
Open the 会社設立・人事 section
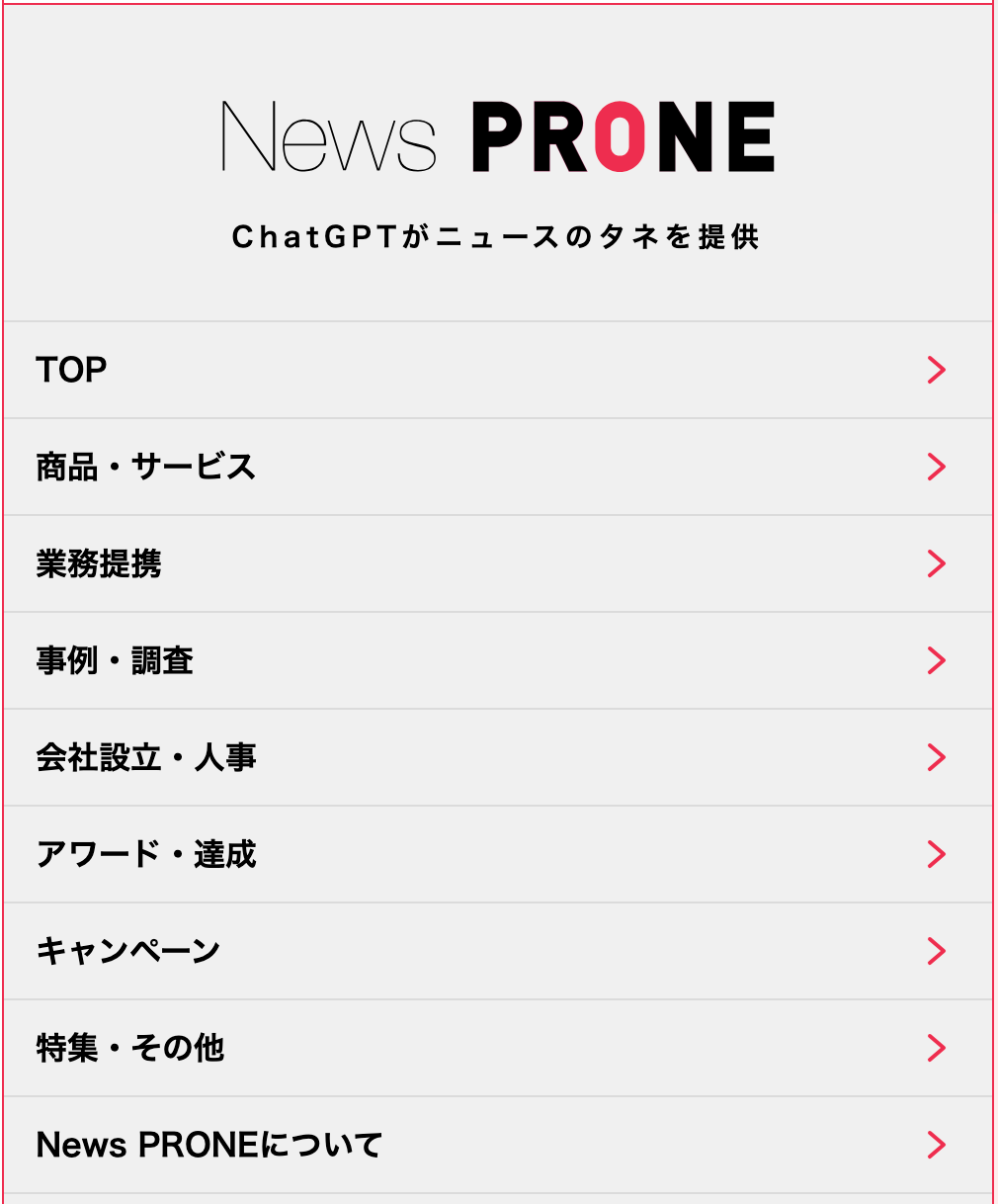click(145, 757)
